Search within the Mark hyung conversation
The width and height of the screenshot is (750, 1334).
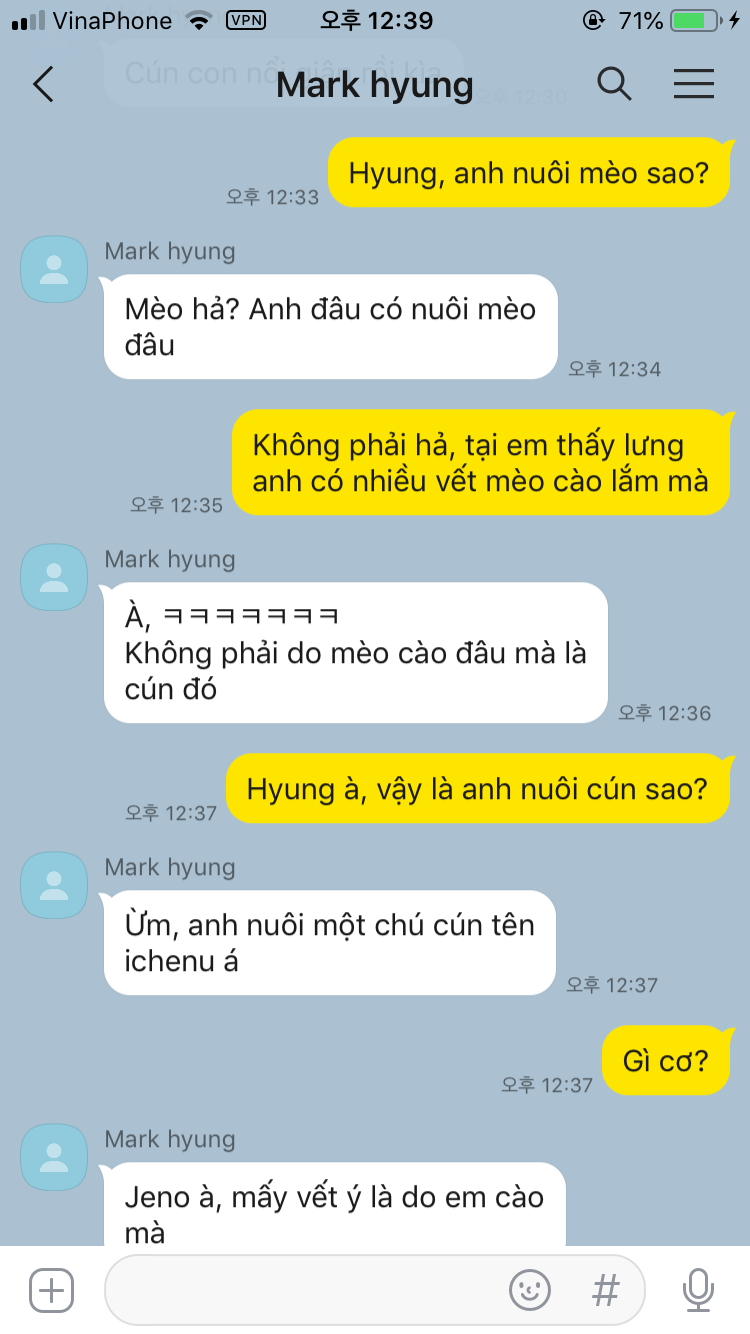pyautogui.click(x=614, y=85)
